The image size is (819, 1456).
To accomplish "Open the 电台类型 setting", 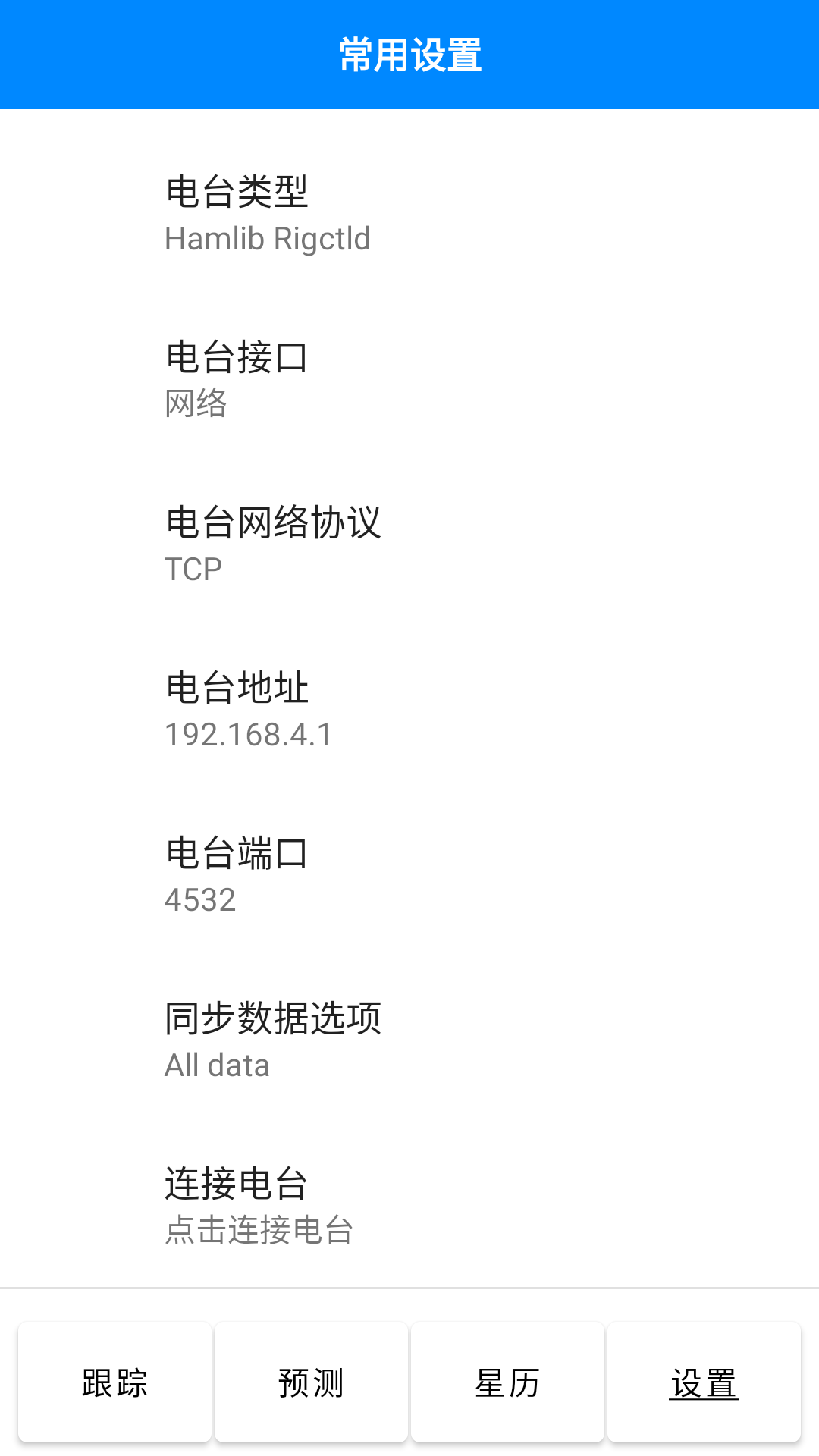I will 409,214.
